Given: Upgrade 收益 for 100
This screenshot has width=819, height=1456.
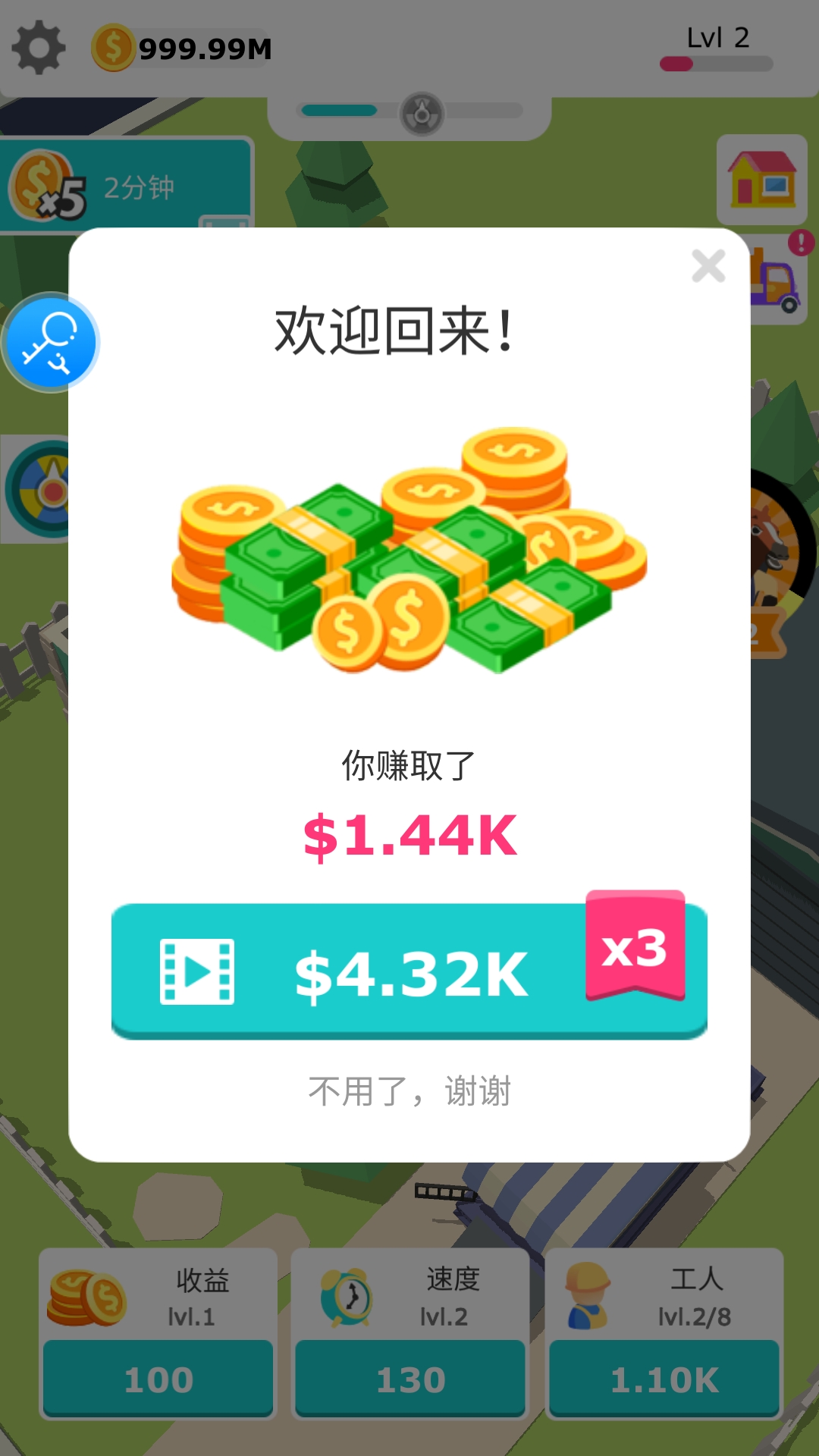Looking at the screenshot, I should pyautogui.click(x=158, y=1378).
